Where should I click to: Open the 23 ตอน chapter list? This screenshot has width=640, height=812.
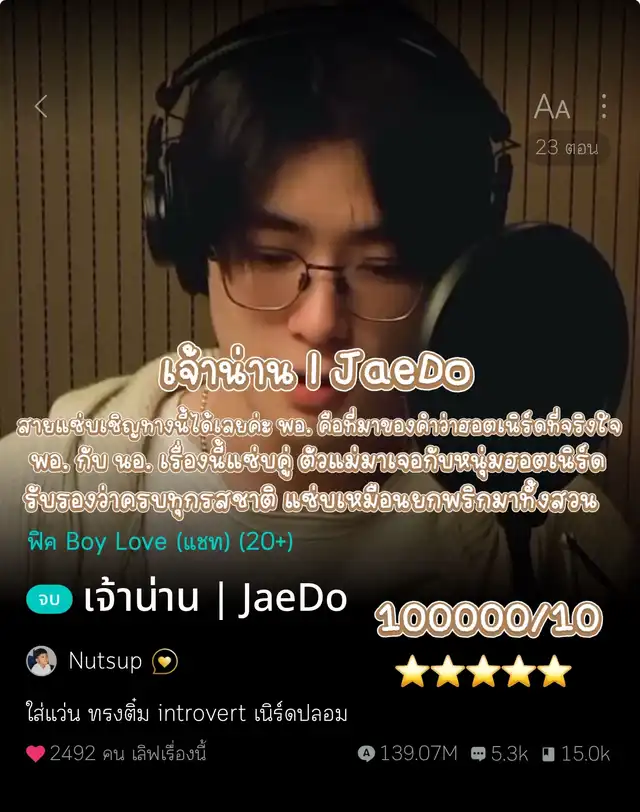tap(566, 148)
